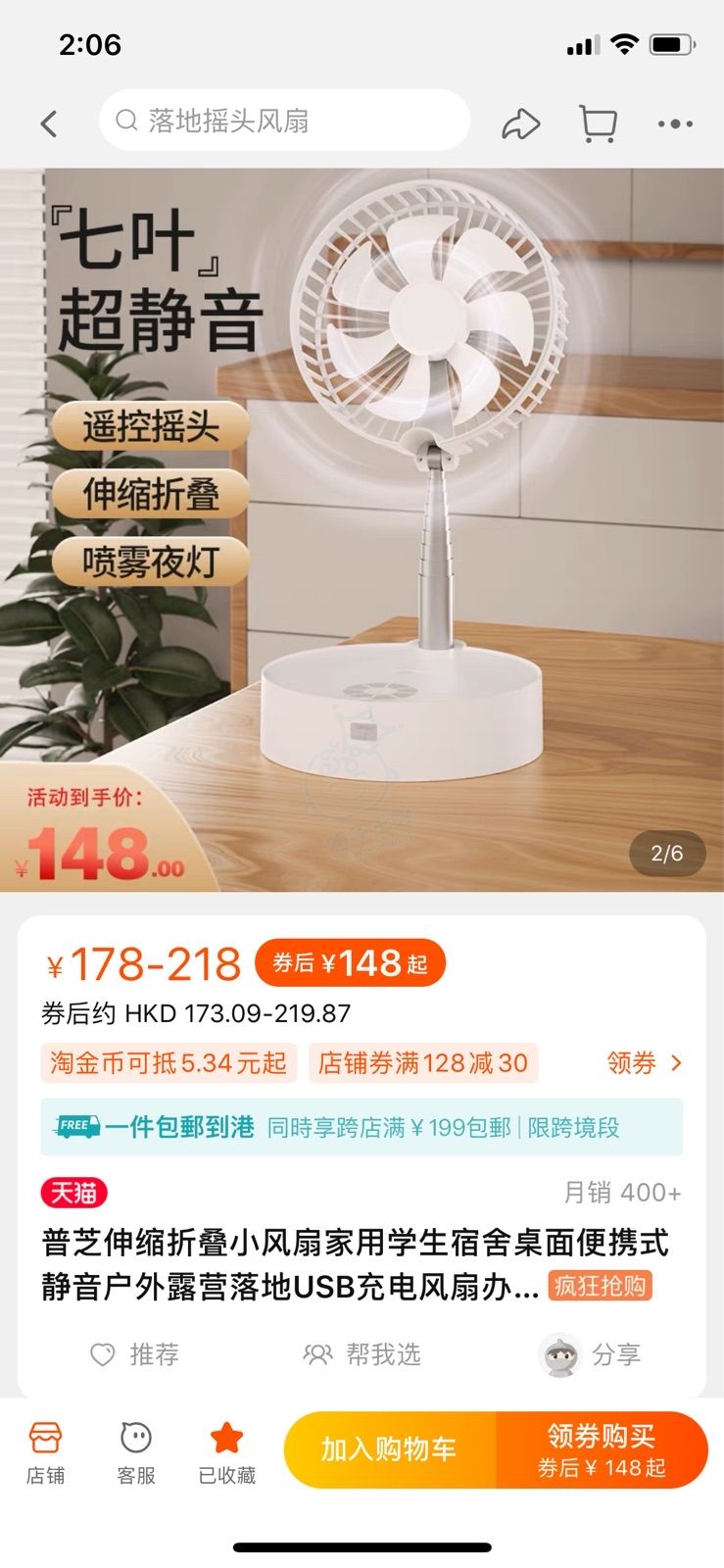Tap 分享 next to the avatar

(x=591, y=1354)
